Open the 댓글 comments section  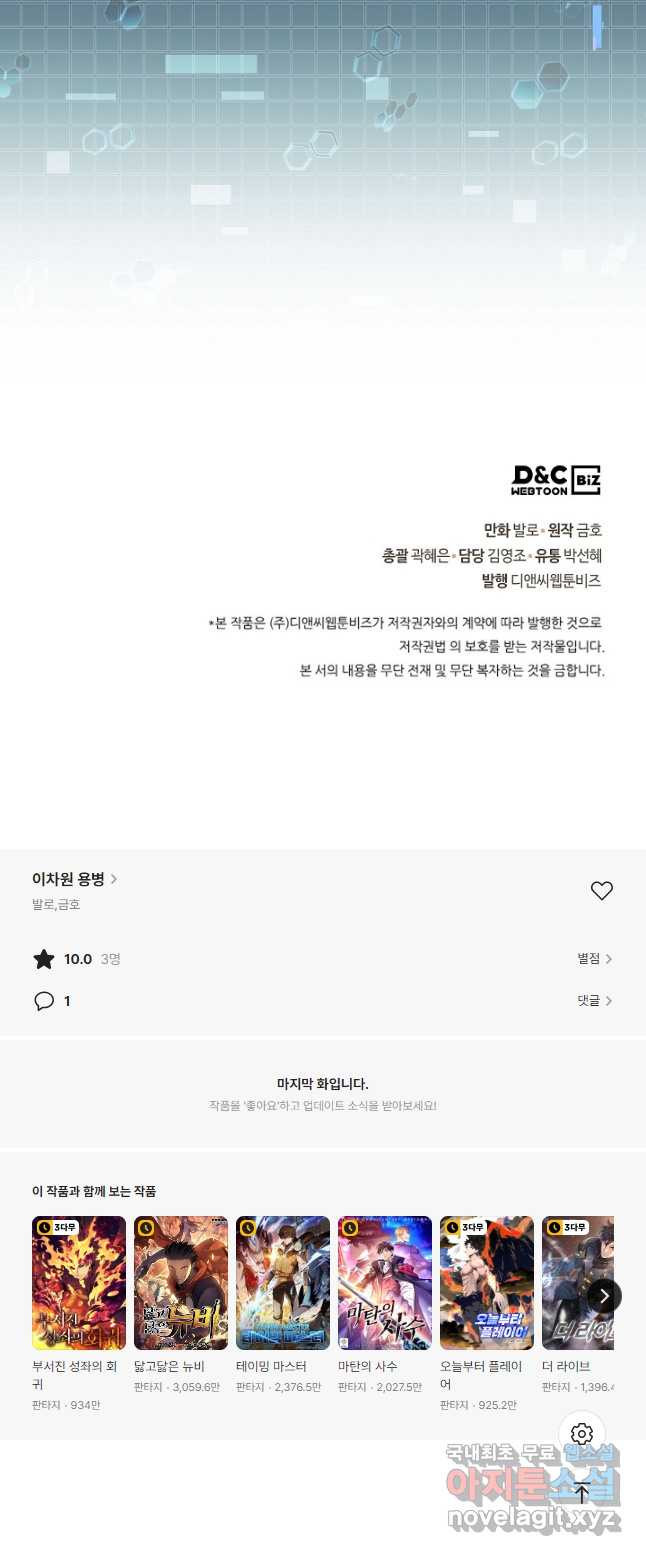(x=594, y=1001)
